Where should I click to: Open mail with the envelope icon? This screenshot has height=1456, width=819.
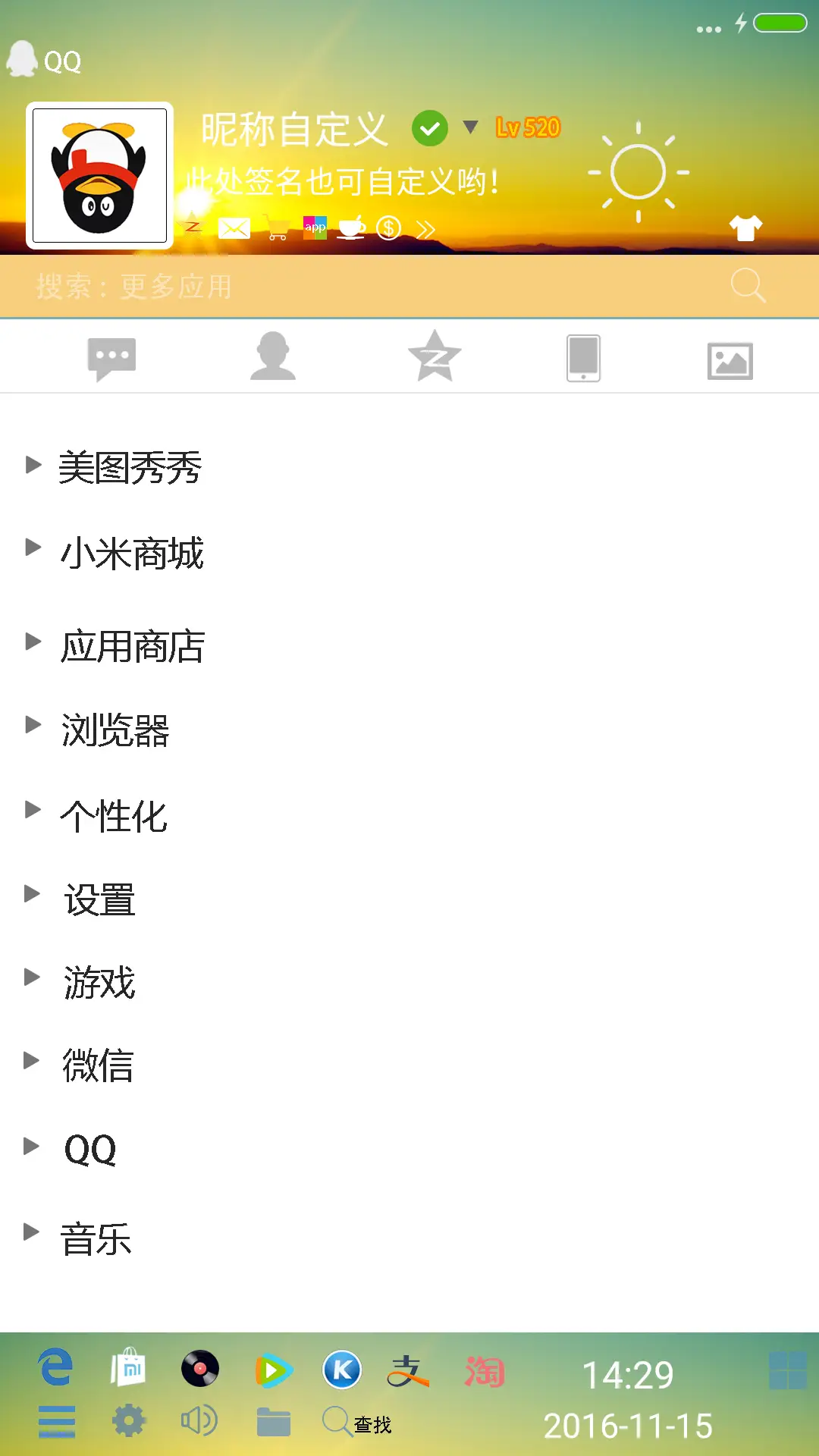(234, 227)
